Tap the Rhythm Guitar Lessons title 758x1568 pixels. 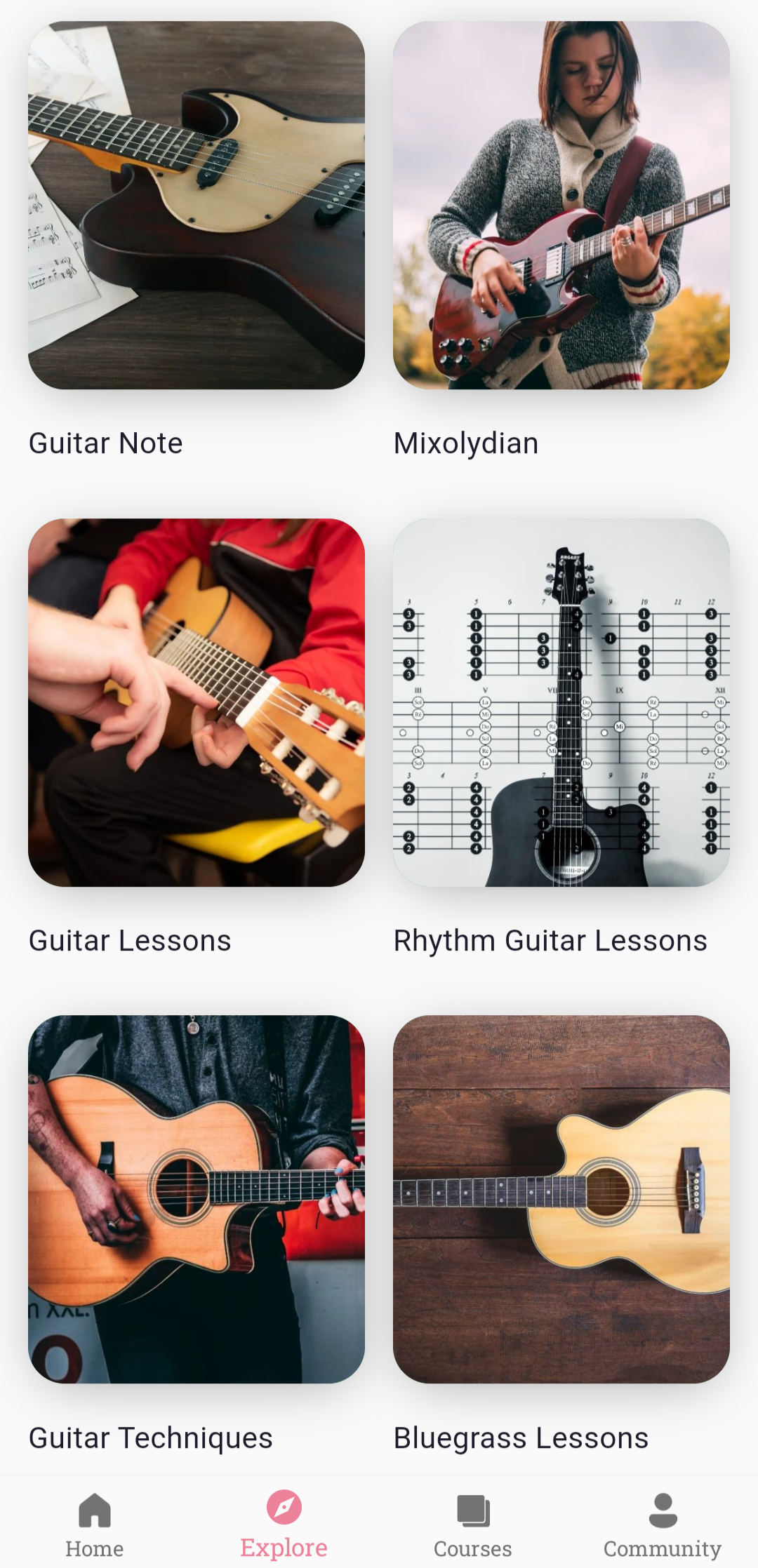[x=551, y=940]
